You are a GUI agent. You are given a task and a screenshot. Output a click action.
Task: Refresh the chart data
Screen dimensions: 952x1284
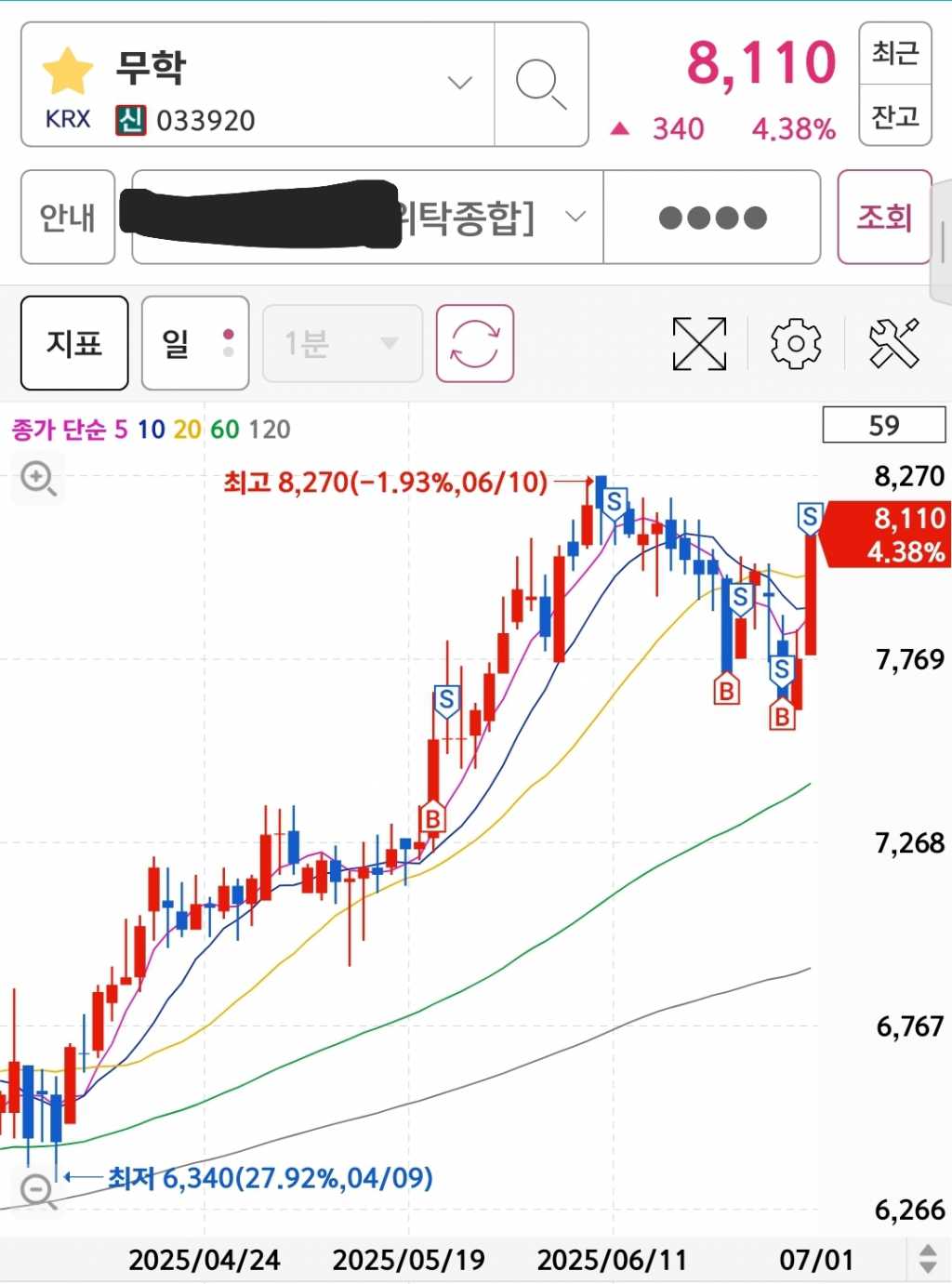[x=475, y=343]
